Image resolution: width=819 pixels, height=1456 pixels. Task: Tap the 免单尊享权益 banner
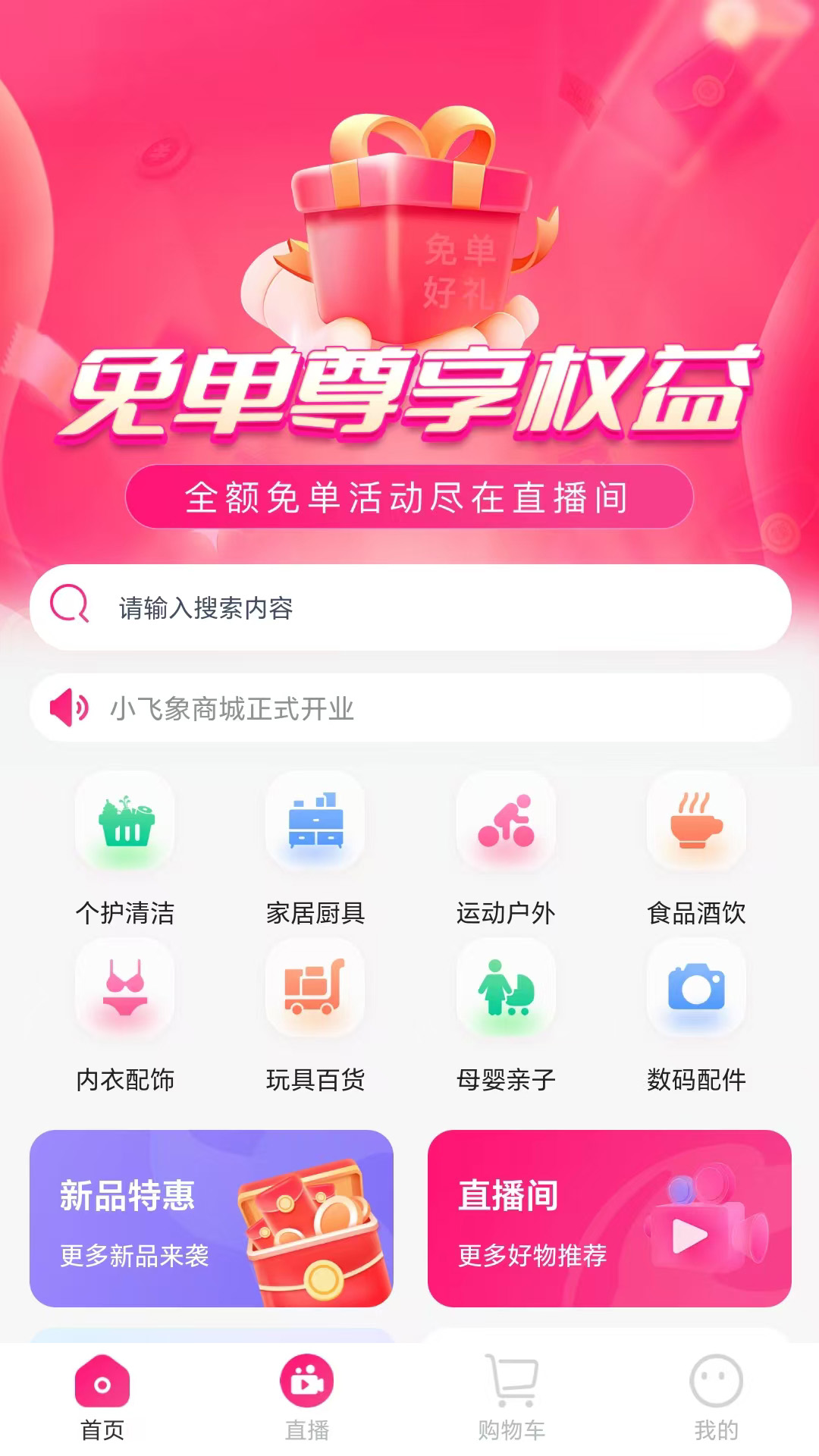(409, 303)
